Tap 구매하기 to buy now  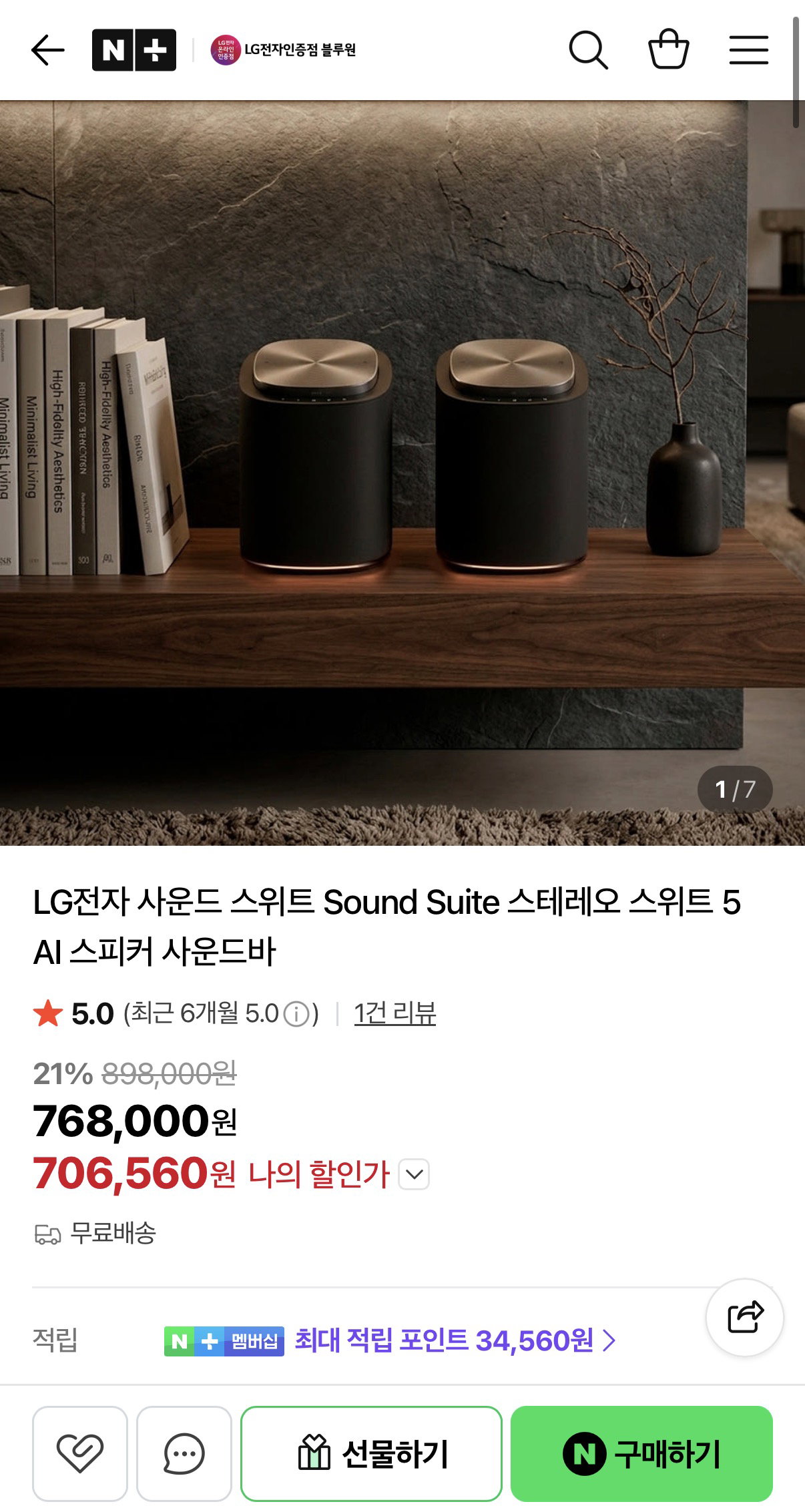tap(641, 1453)
